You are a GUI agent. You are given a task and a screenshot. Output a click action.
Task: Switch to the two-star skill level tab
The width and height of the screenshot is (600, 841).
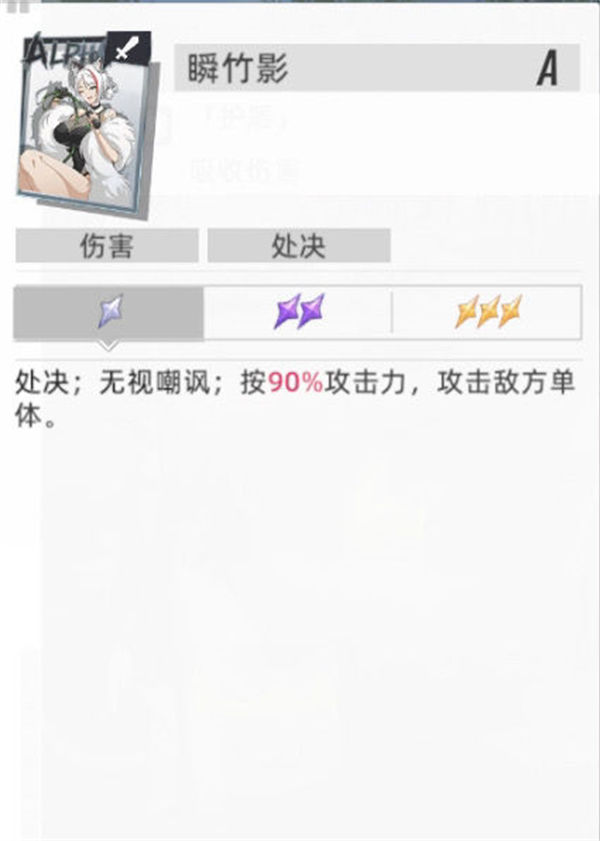pyautogui.click(x=297, y=314)
